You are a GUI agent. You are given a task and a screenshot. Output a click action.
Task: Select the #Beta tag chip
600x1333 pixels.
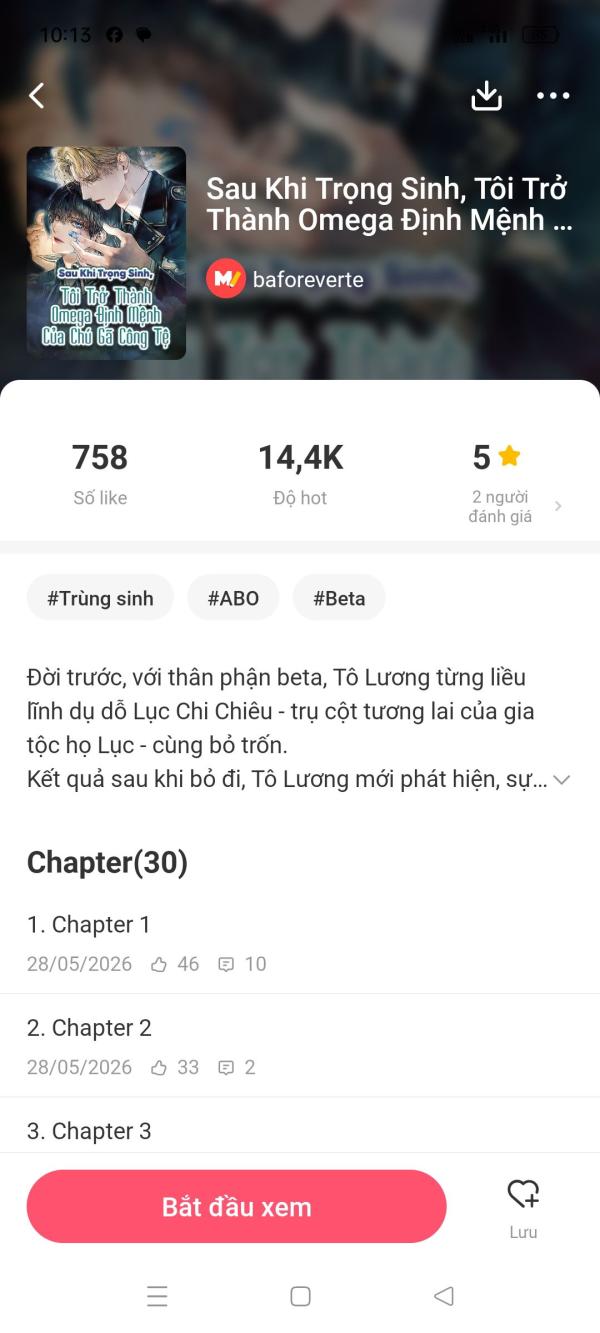(339, 598)
